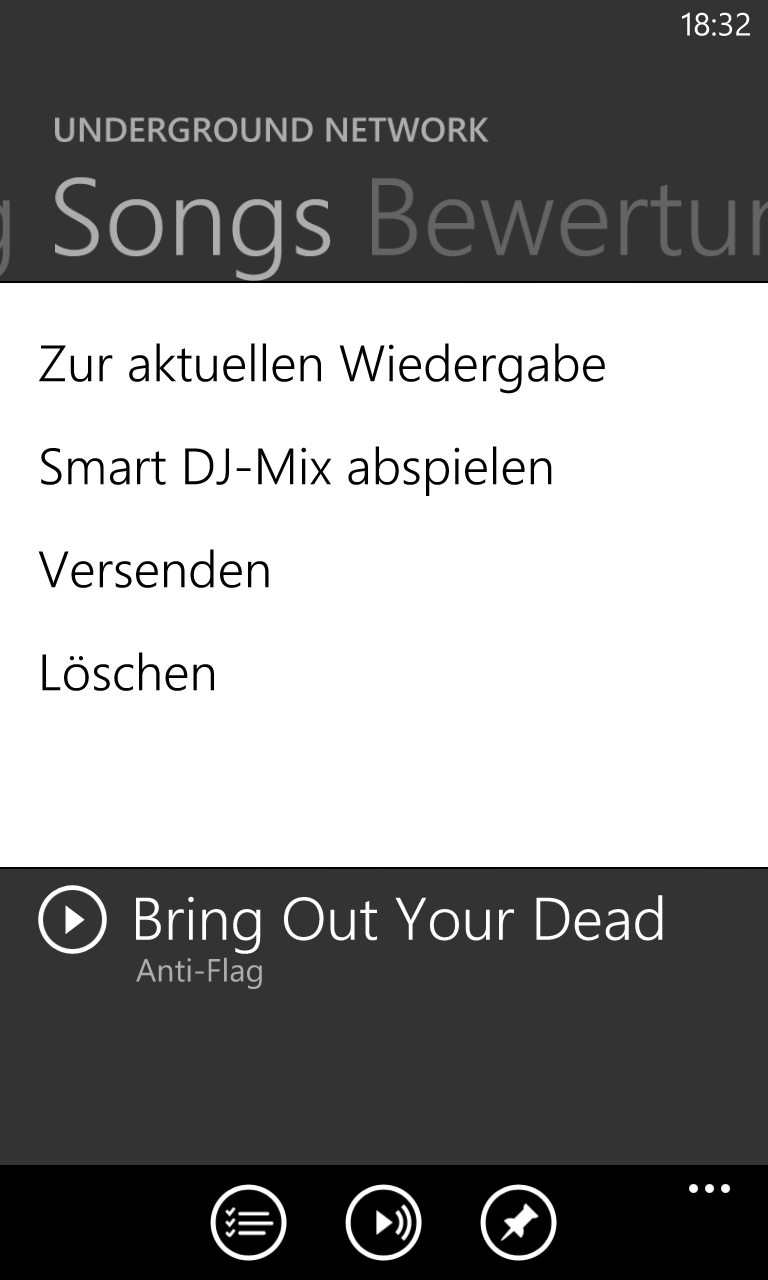Pin this with the pin icon
Screen dimensions: 768x1280
[518, 1222]
